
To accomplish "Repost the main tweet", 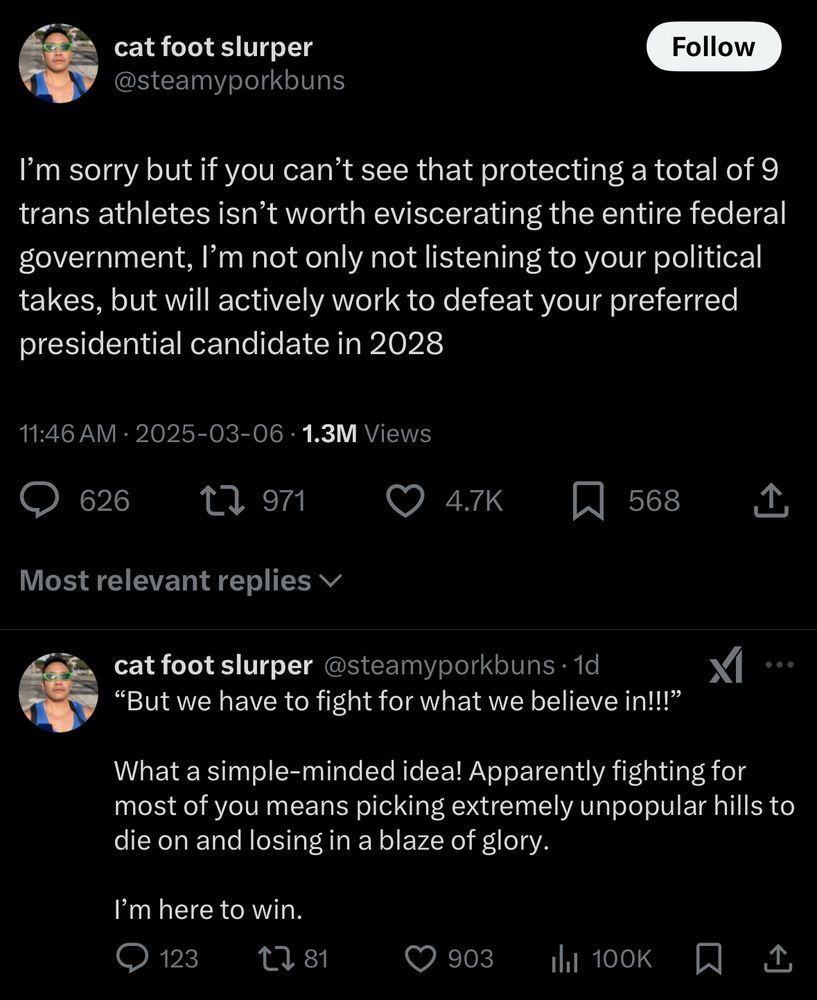I will pos(222,500).
